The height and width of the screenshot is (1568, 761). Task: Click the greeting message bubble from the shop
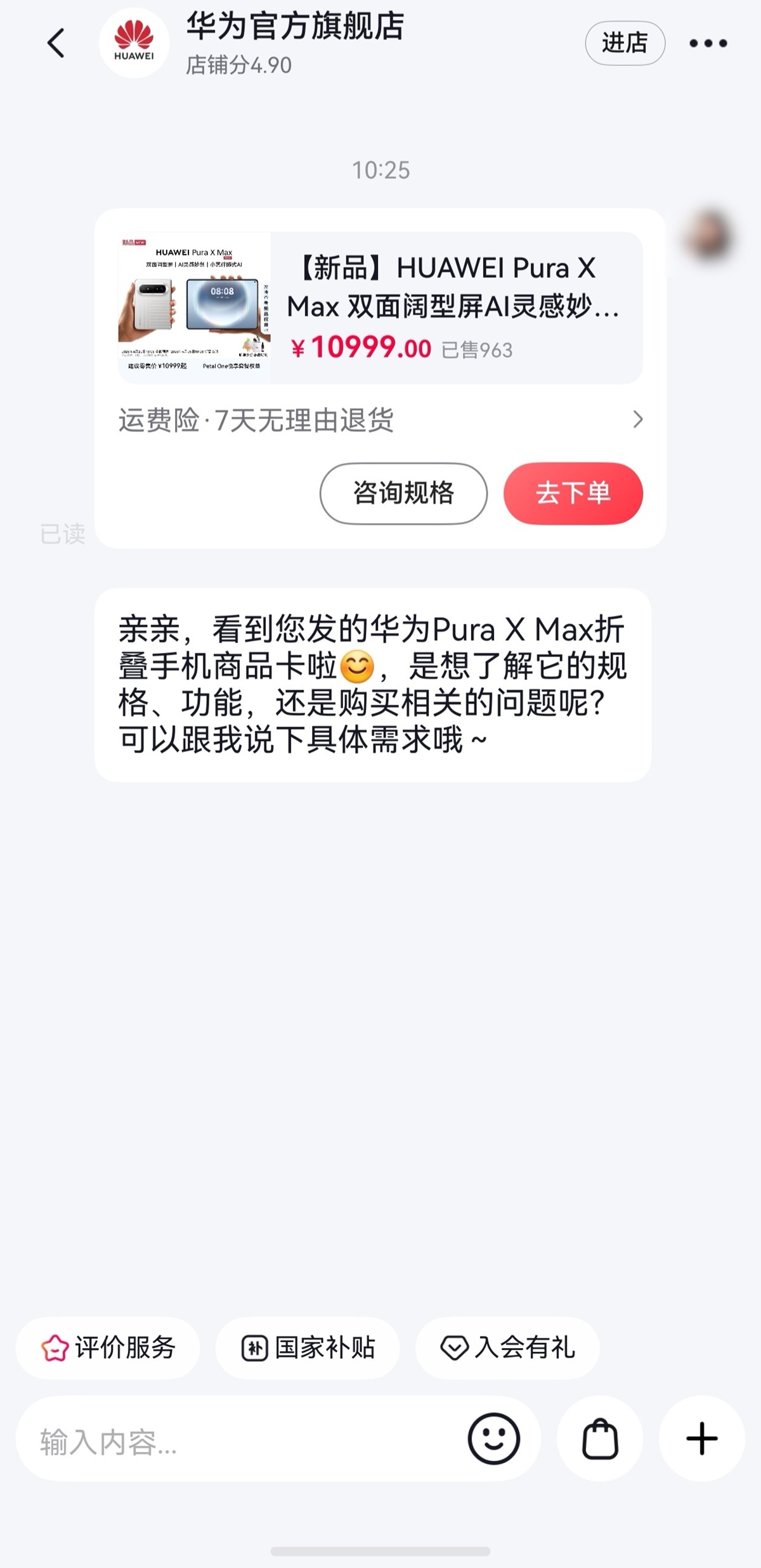tap(374, 689)
